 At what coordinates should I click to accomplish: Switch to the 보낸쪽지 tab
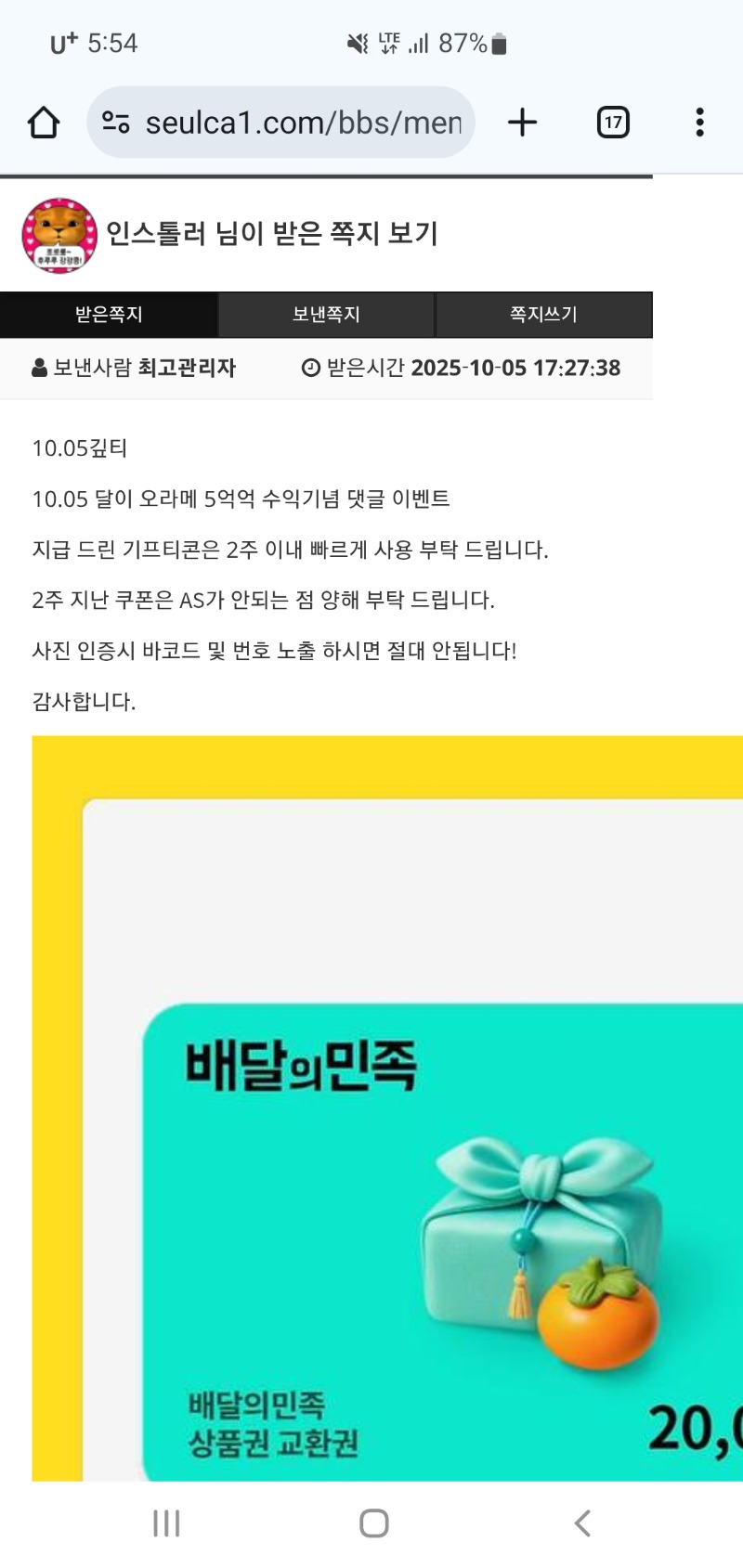pyautogui.click(x=326, y=315)
